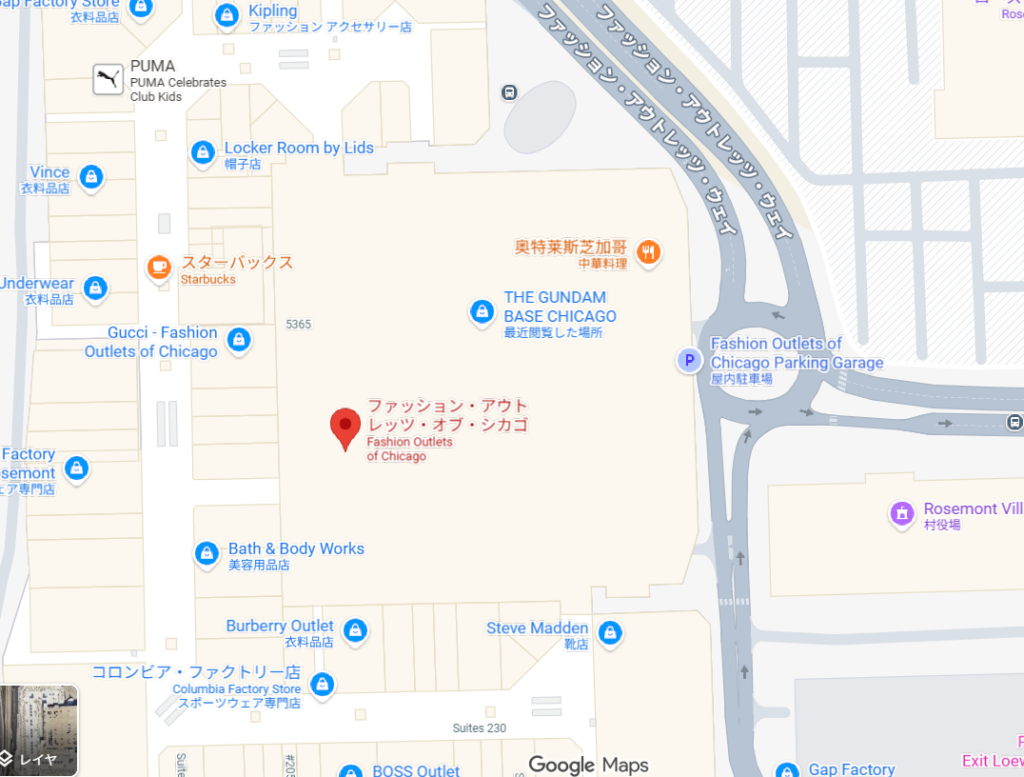Open Locker Room by Lids pin
Screen dimensions: 1024x777
(202, 152)
